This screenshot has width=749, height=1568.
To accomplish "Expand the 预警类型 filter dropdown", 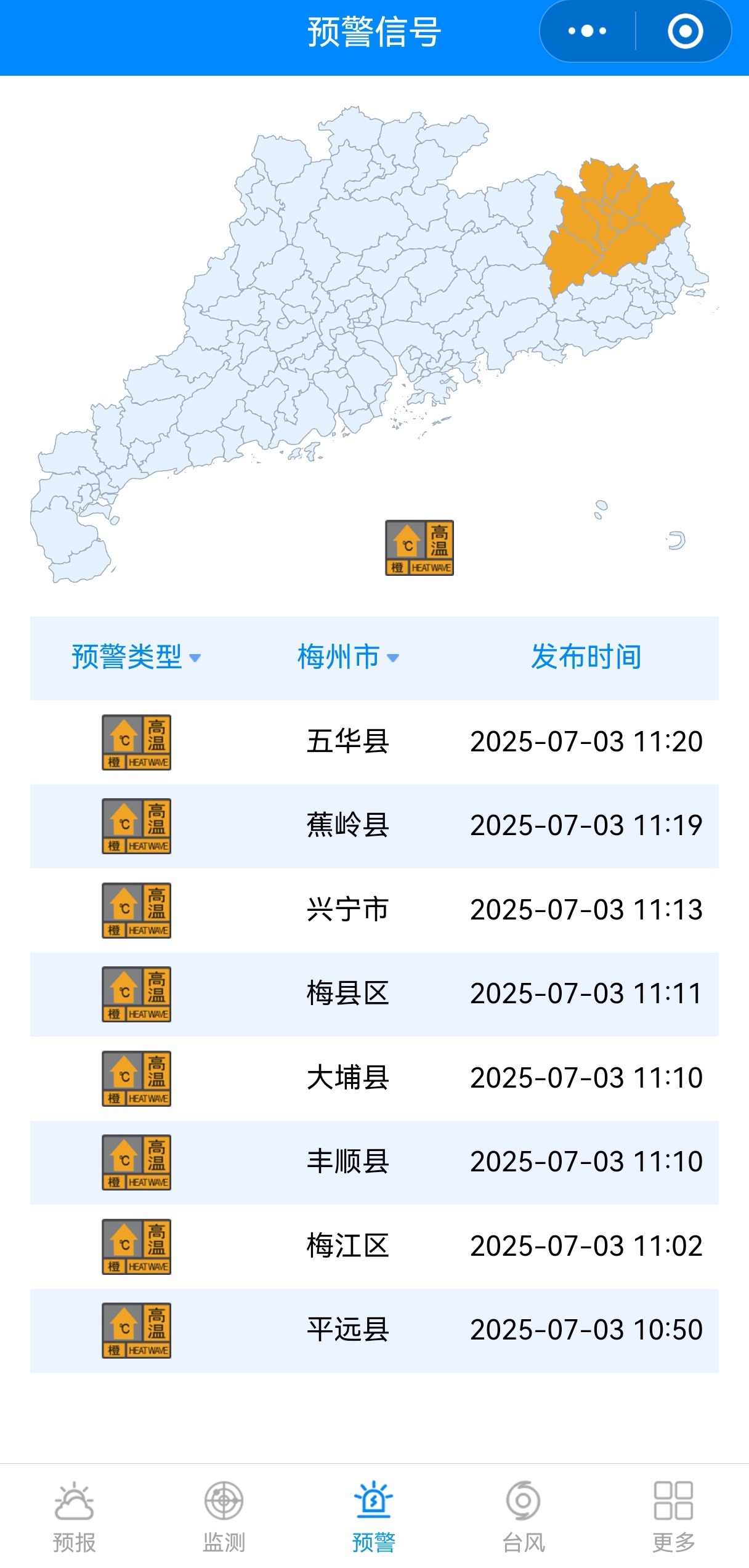I will 136,657.
